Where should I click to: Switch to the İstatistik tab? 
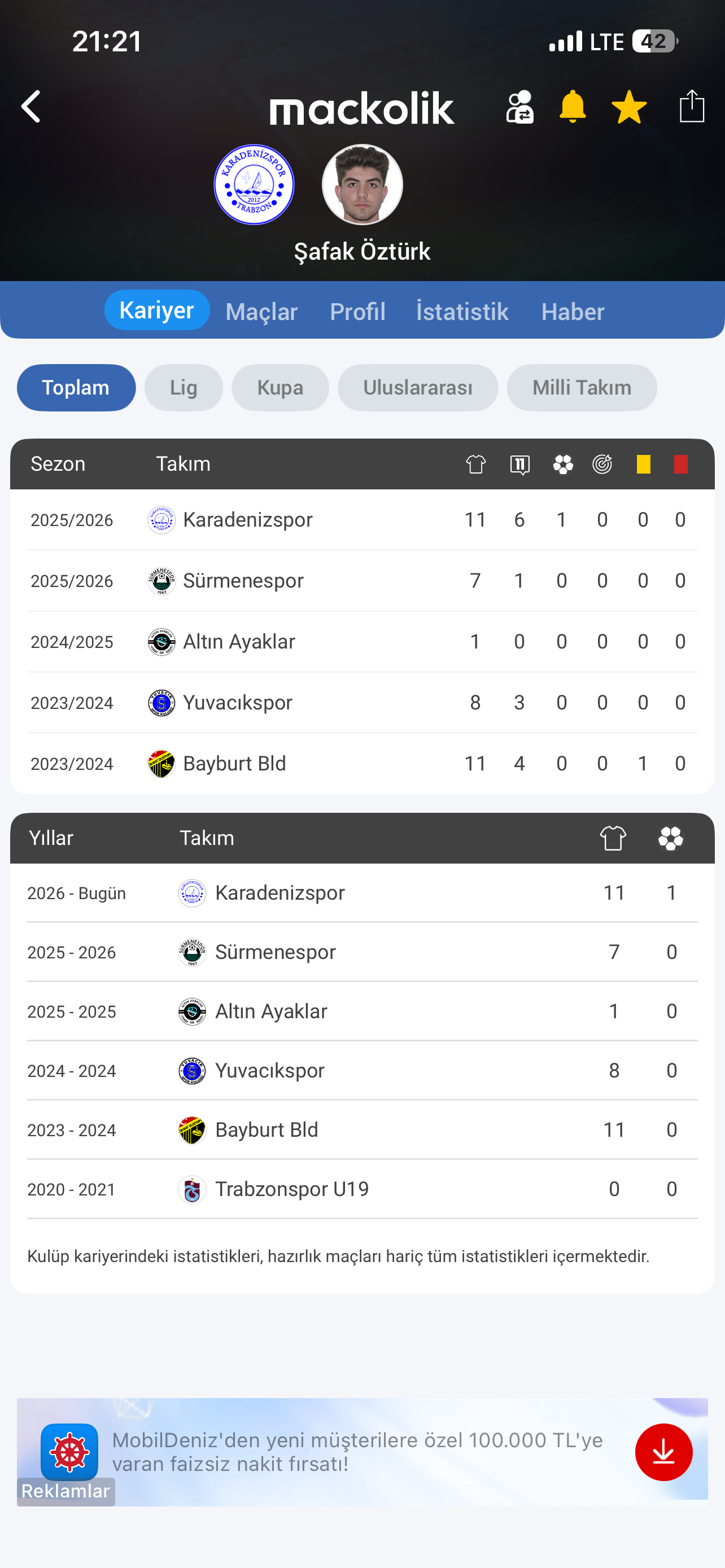click(x=462, y=312)
